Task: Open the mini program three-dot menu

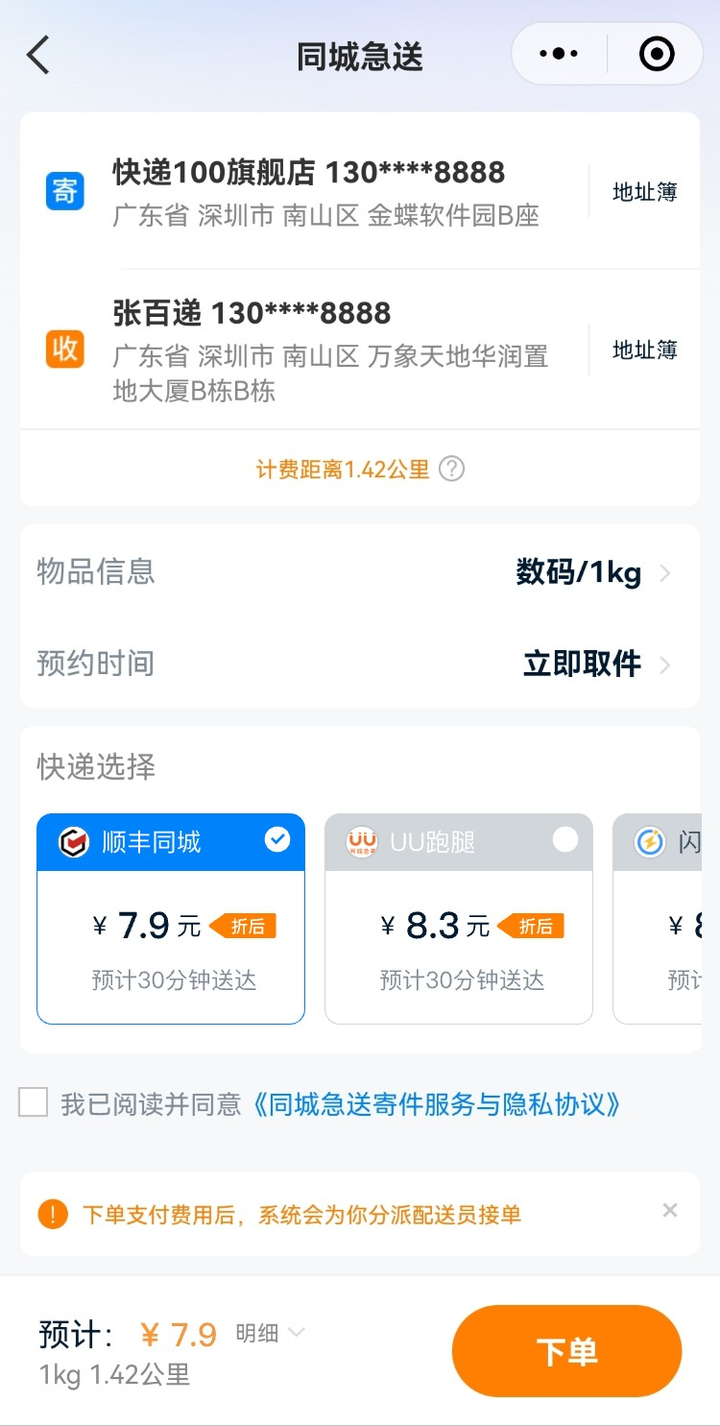Action: click(559, 54)
